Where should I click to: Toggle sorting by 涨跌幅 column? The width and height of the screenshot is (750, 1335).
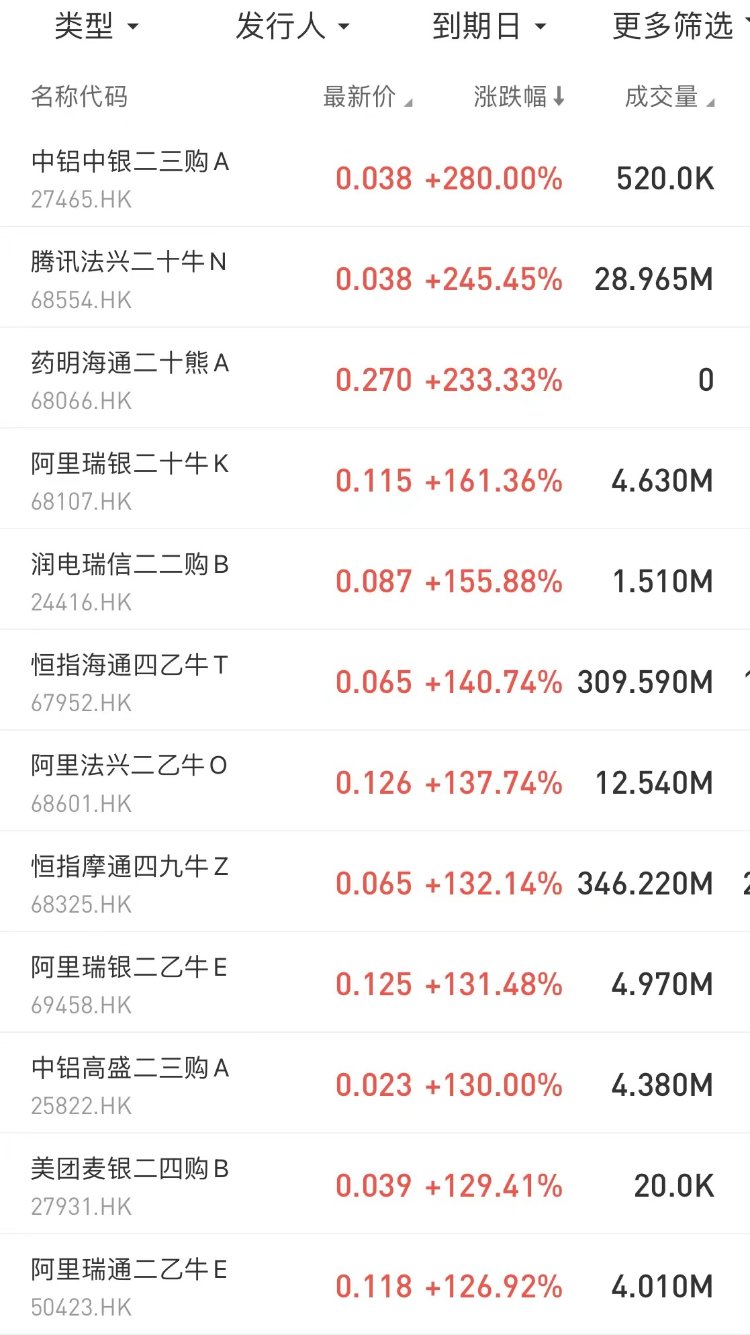[x=519, y=97]
